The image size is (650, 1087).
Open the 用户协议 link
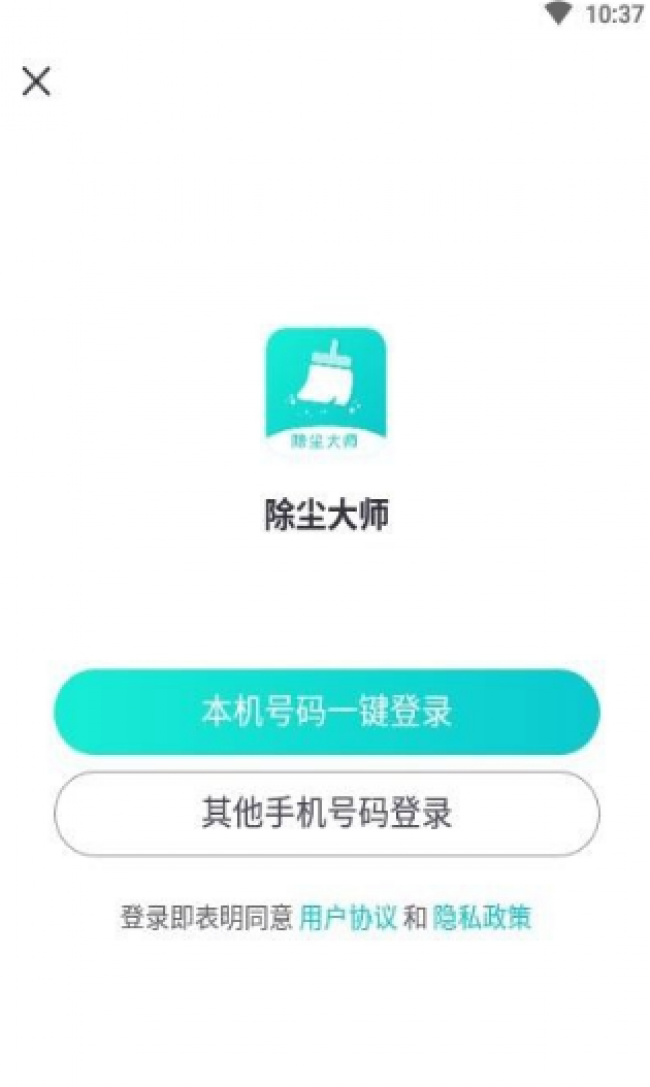click(348, 917)
